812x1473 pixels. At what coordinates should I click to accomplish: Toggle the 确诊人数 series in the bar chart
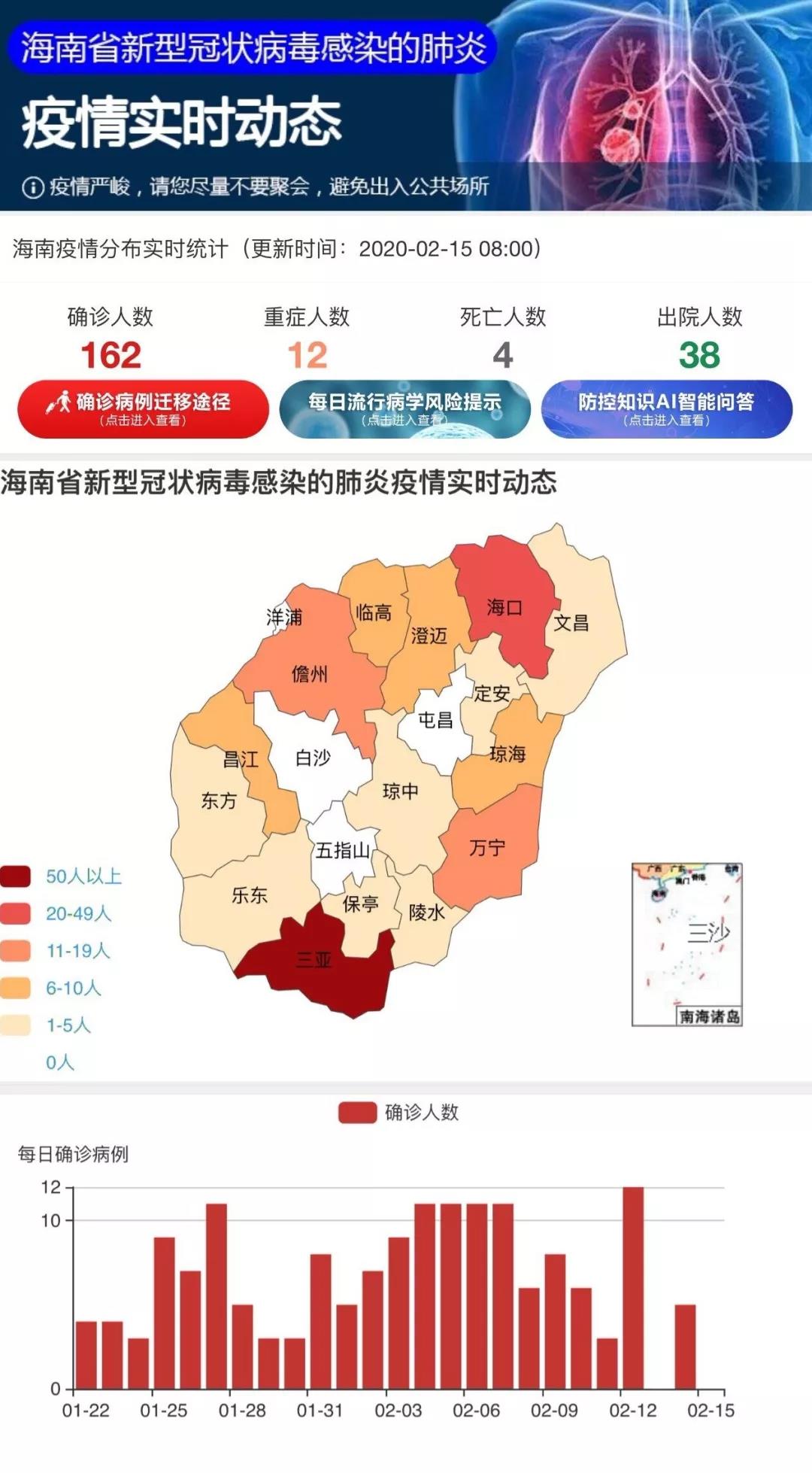coord(398,1112)
